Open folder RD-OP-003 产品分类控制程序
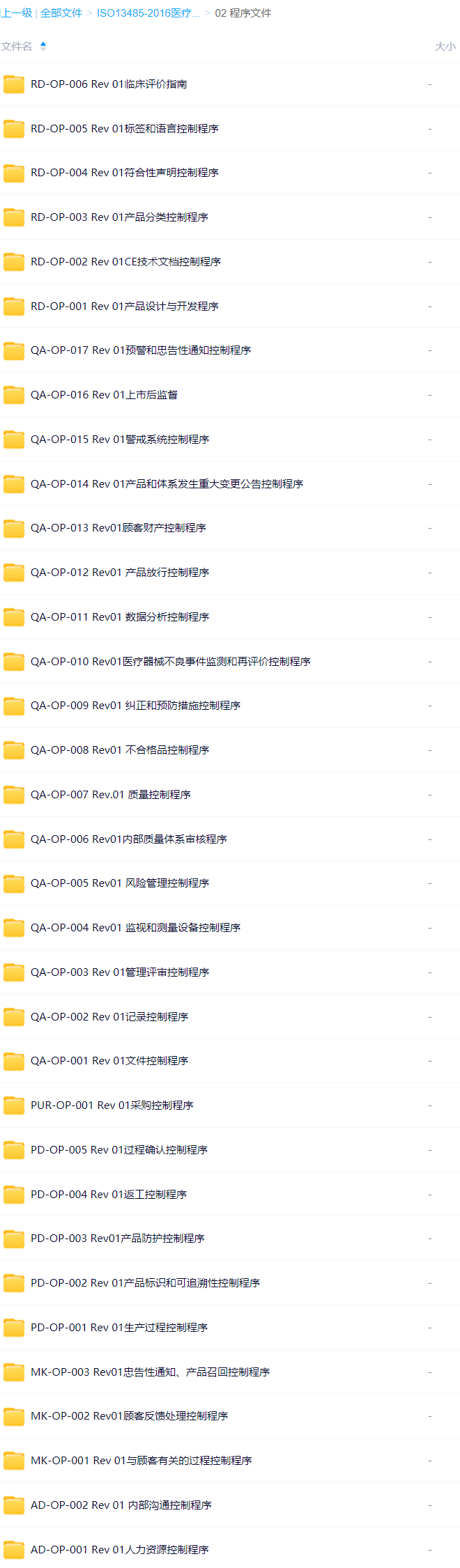This screenshot has height=1568, width=460. [119, 217]
